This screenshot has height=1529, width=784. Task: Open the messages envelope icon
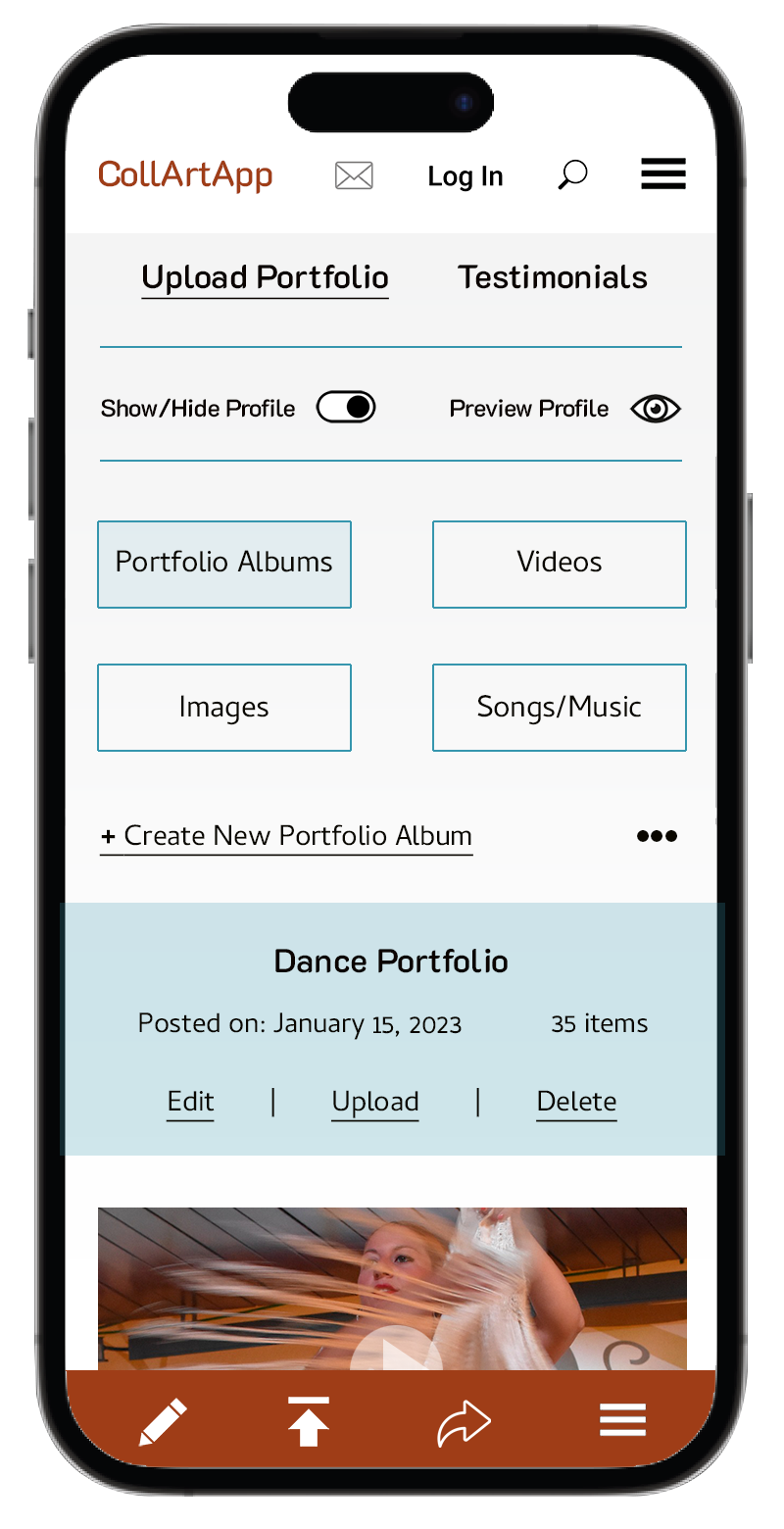(x=354, y=175)
